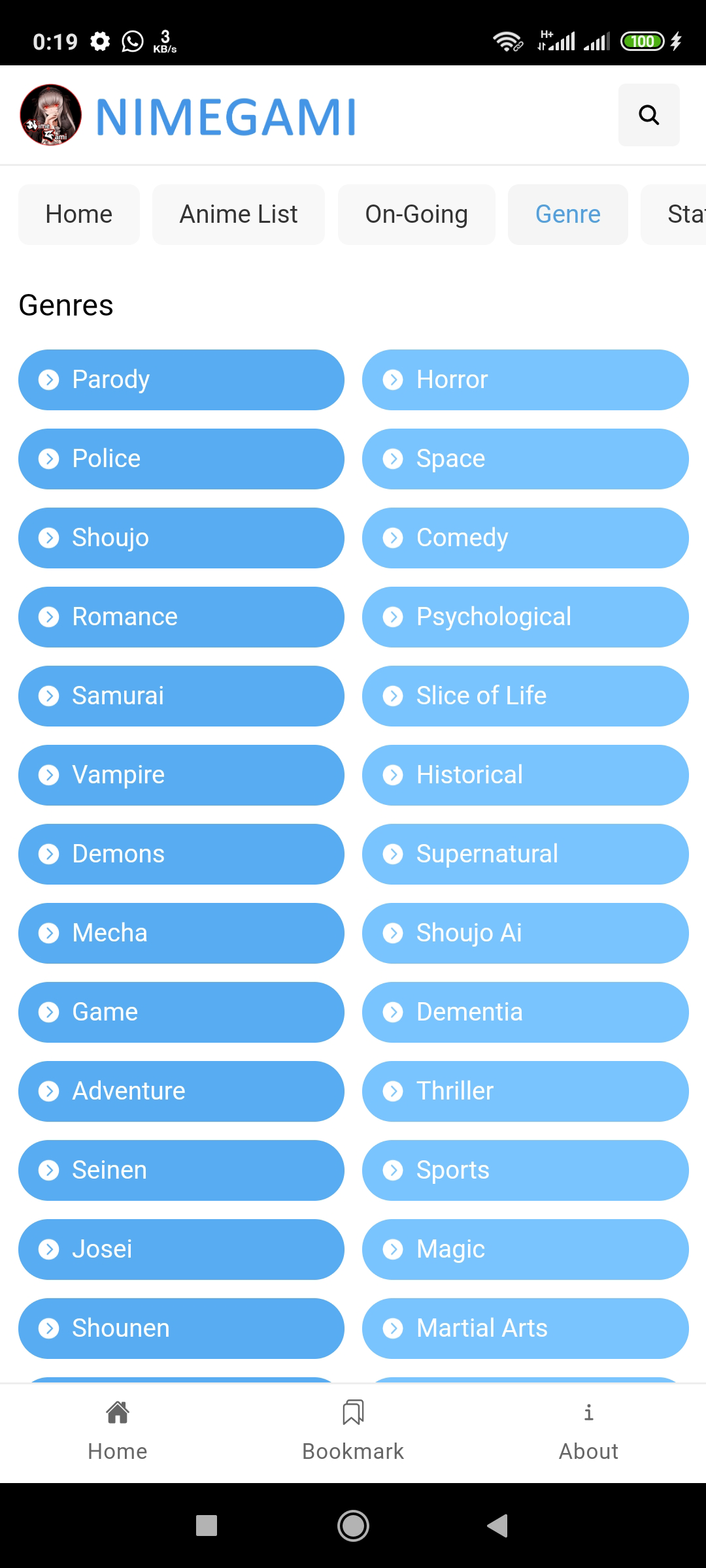
Task: Select the Home tab in the top menu
Action: coord(79,214)
